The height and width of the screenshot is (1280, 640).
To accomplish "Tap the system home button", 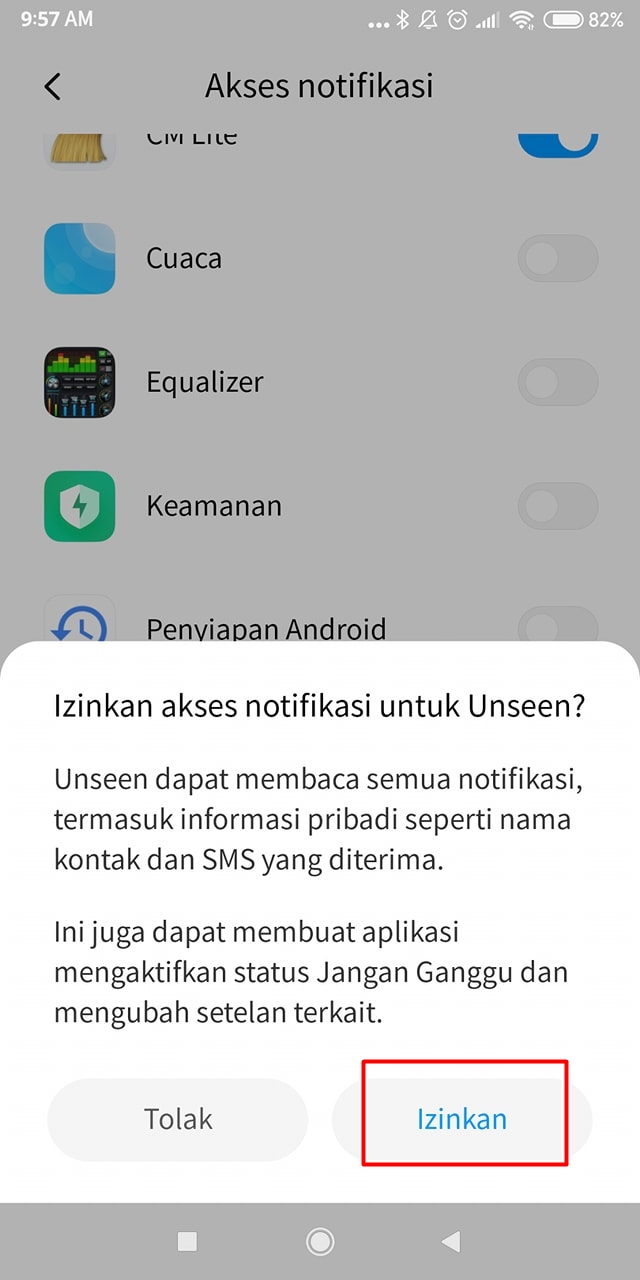I will (x=320, y=1241).
